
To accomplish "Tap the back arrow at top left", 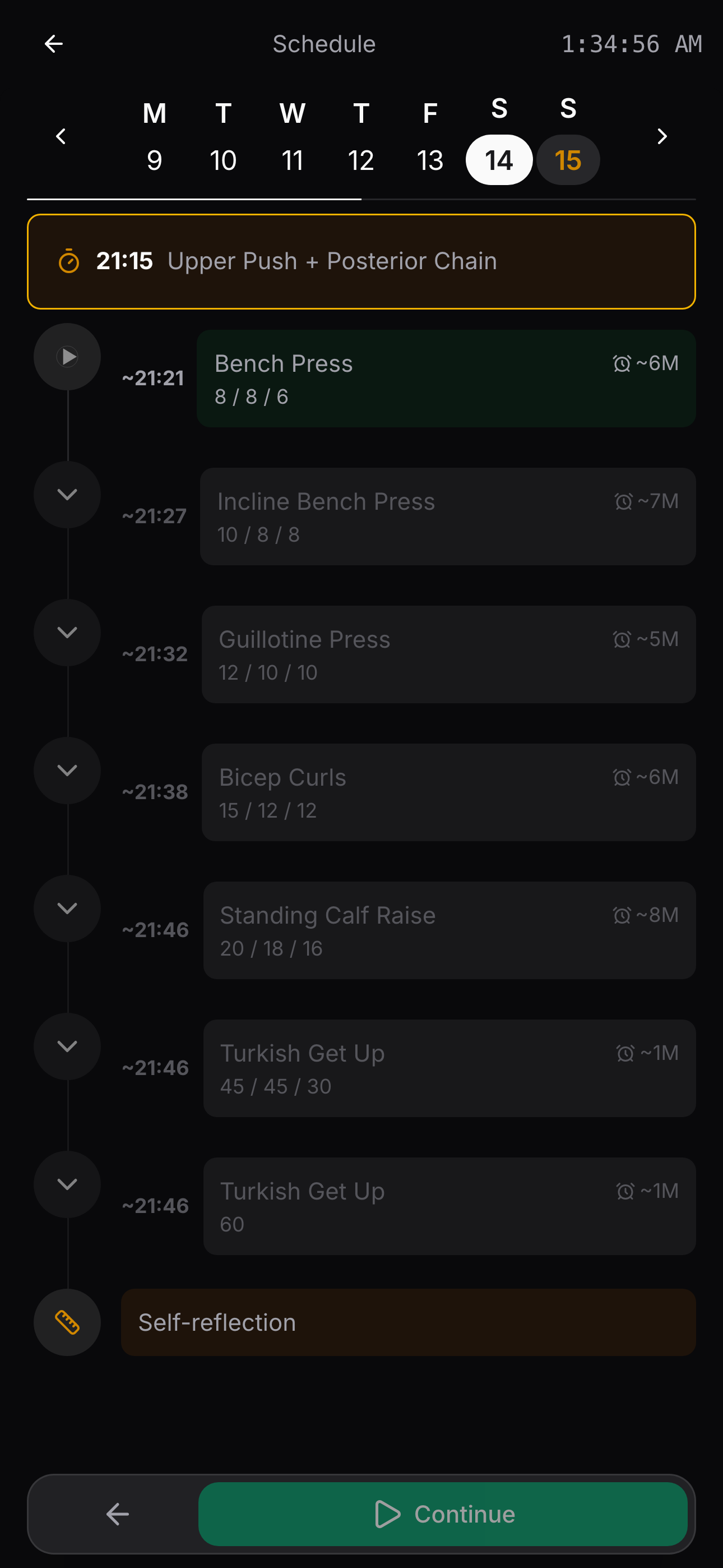I will coord(54,43).
